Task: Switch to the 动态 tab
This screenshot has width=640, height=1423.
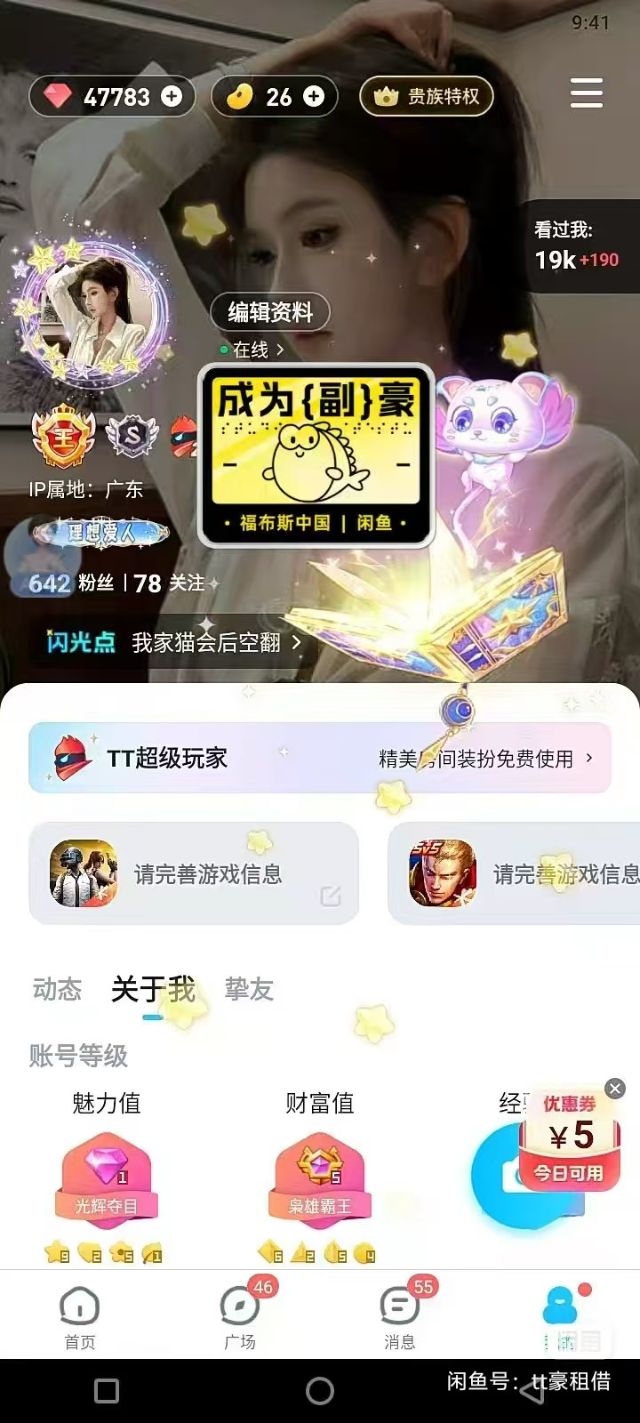Action: click(x=57, y=989)
